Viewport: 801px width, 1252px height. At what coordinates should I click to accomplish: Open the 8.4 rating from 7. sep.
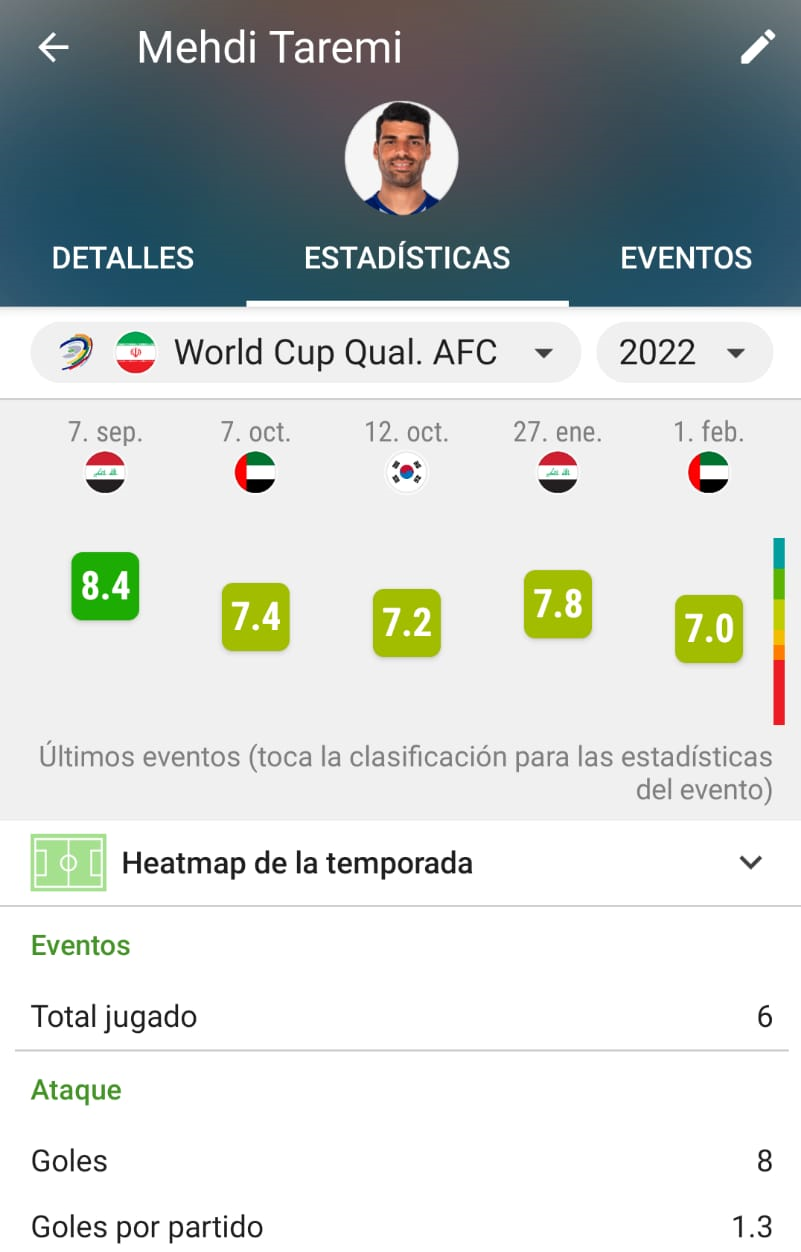105,586
